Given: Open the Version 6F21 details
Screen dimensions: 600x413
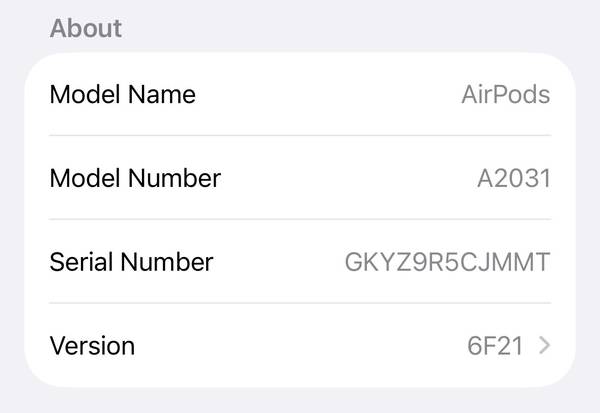Looking at the screenshot, I should pyautogui.click(x=300, y=346).
